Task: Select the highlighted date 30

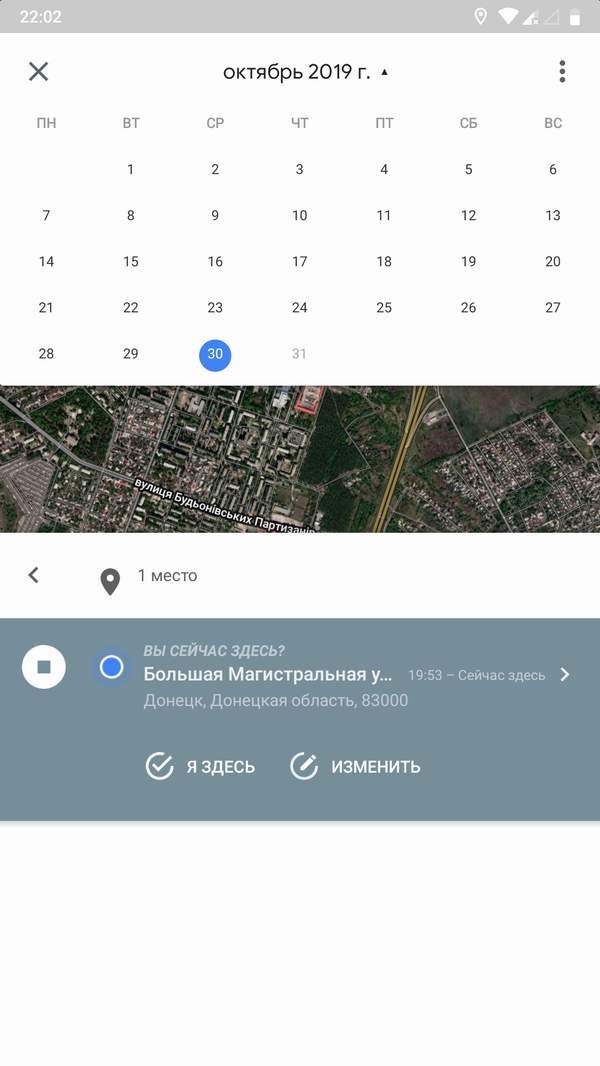Action: [x=215, y=354]
